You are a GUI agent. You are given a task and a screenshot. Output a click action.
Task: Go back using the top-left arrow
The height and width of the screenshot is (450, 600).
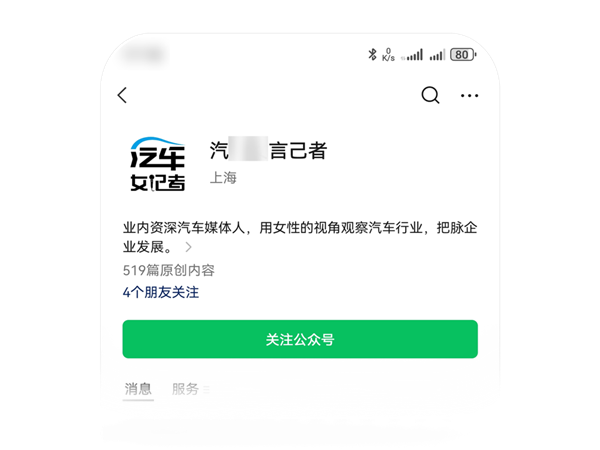tap(123, 96)
